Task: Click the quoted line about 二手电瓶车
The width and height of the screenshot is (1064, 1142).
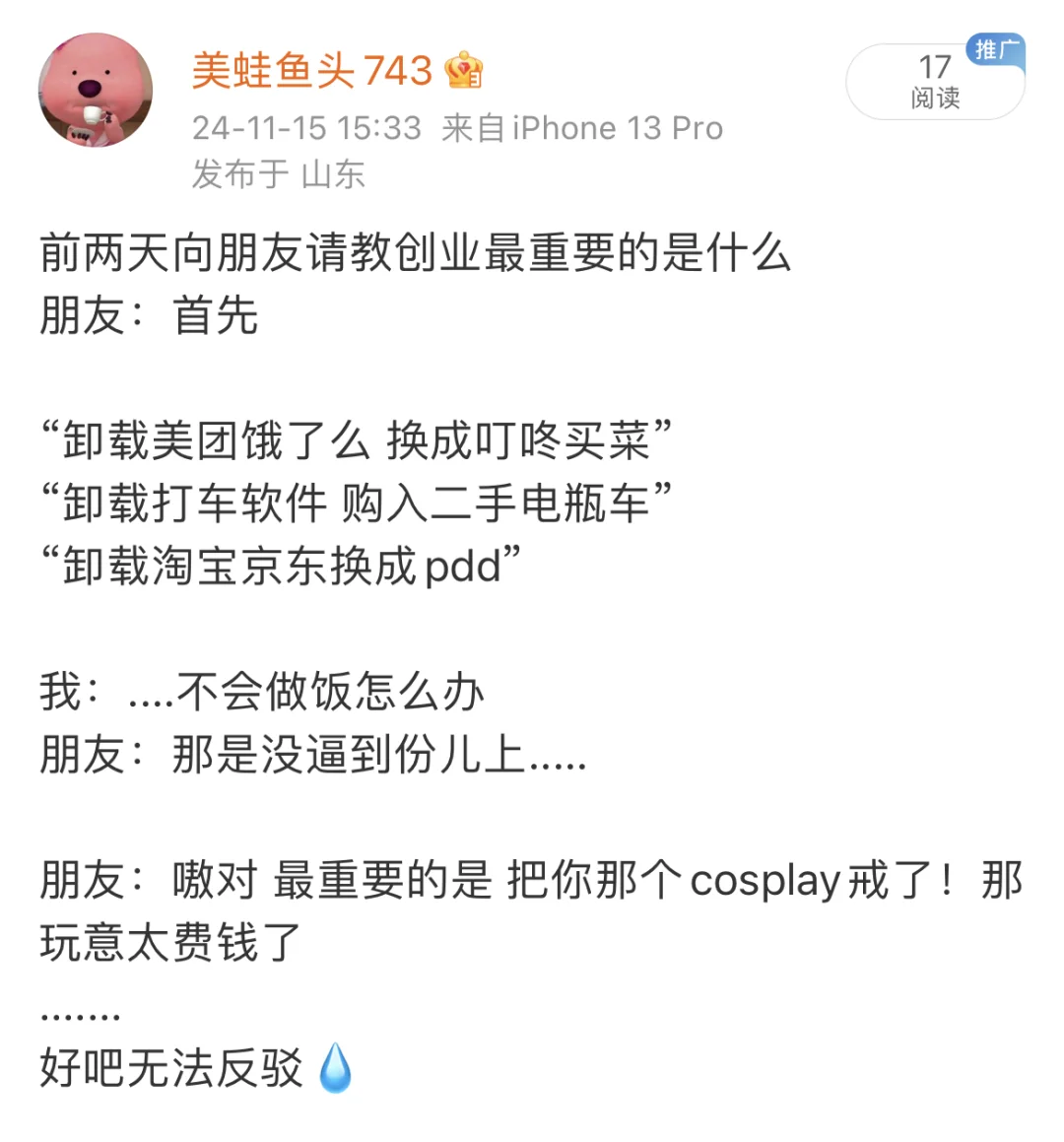Action: 355,501
